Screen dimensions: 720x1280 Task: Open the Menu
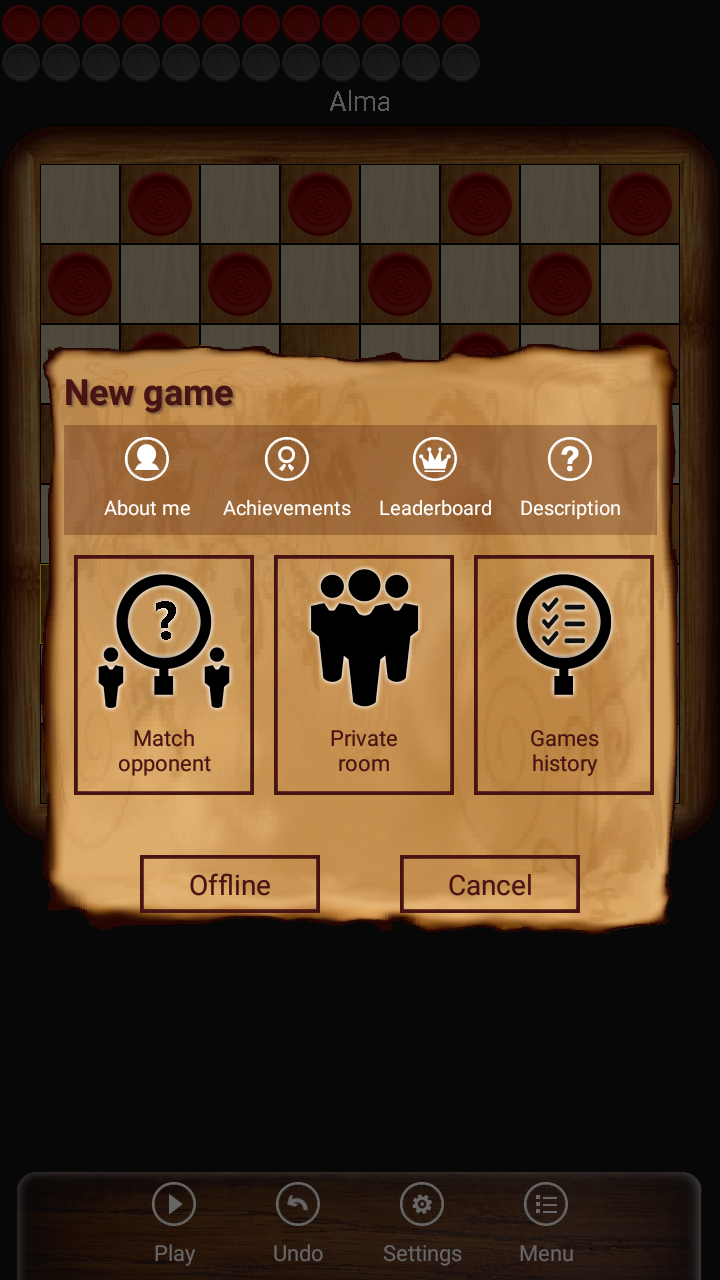(546, 1224)
